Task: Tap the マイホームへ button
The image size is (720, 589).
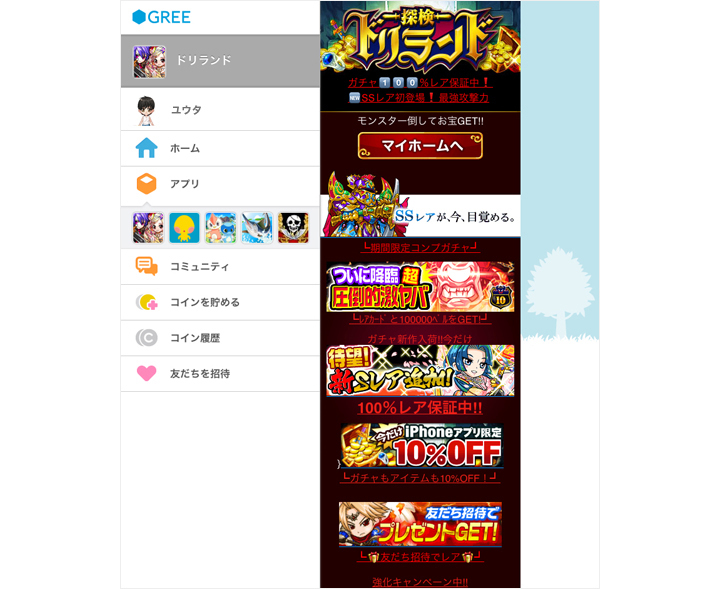Action: pyautogui.click(x=420, y=146)
